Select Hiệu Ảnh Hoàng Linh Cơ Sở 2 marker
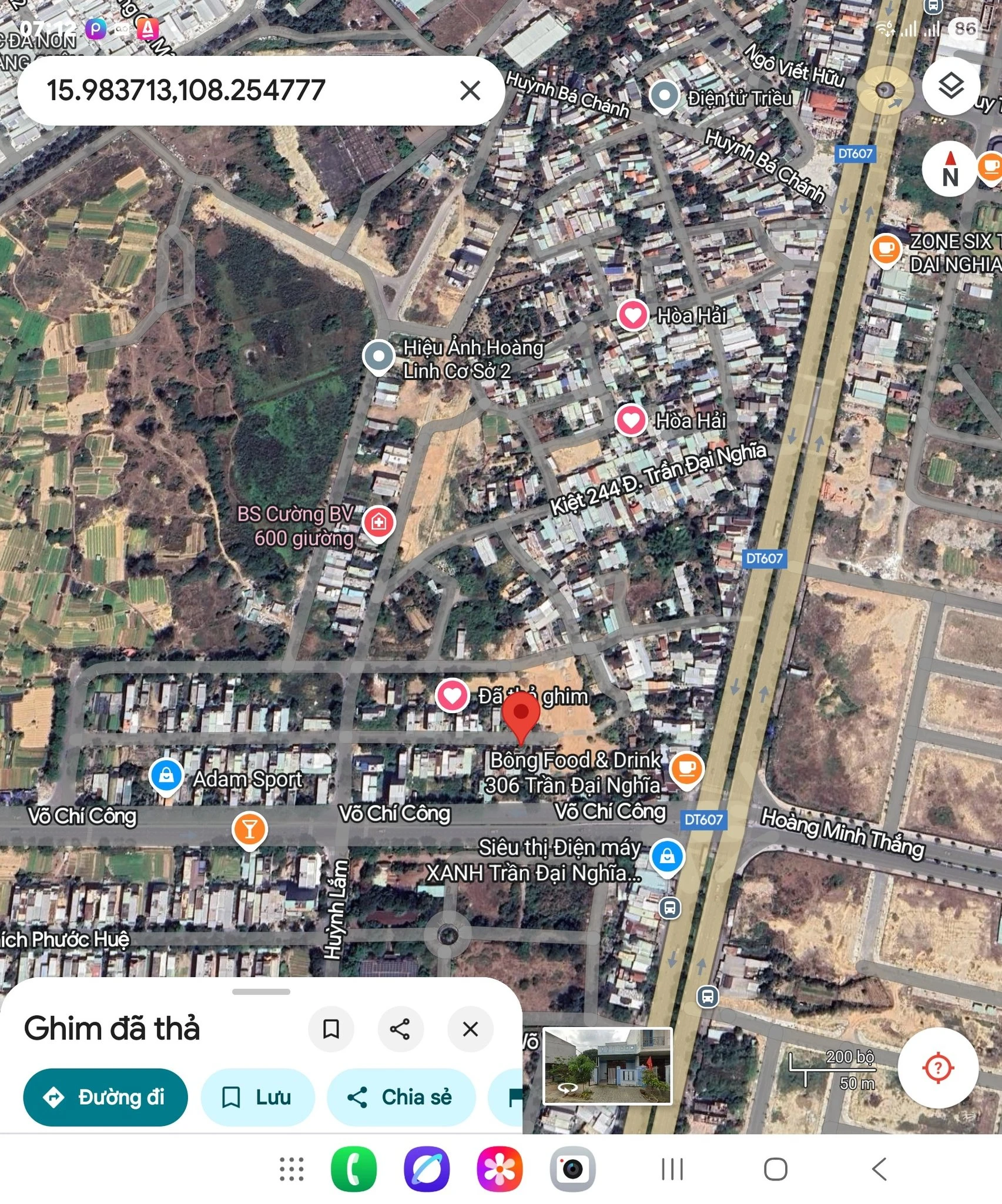This screenshot has height=1204, width=1002. tap(378, 356)
